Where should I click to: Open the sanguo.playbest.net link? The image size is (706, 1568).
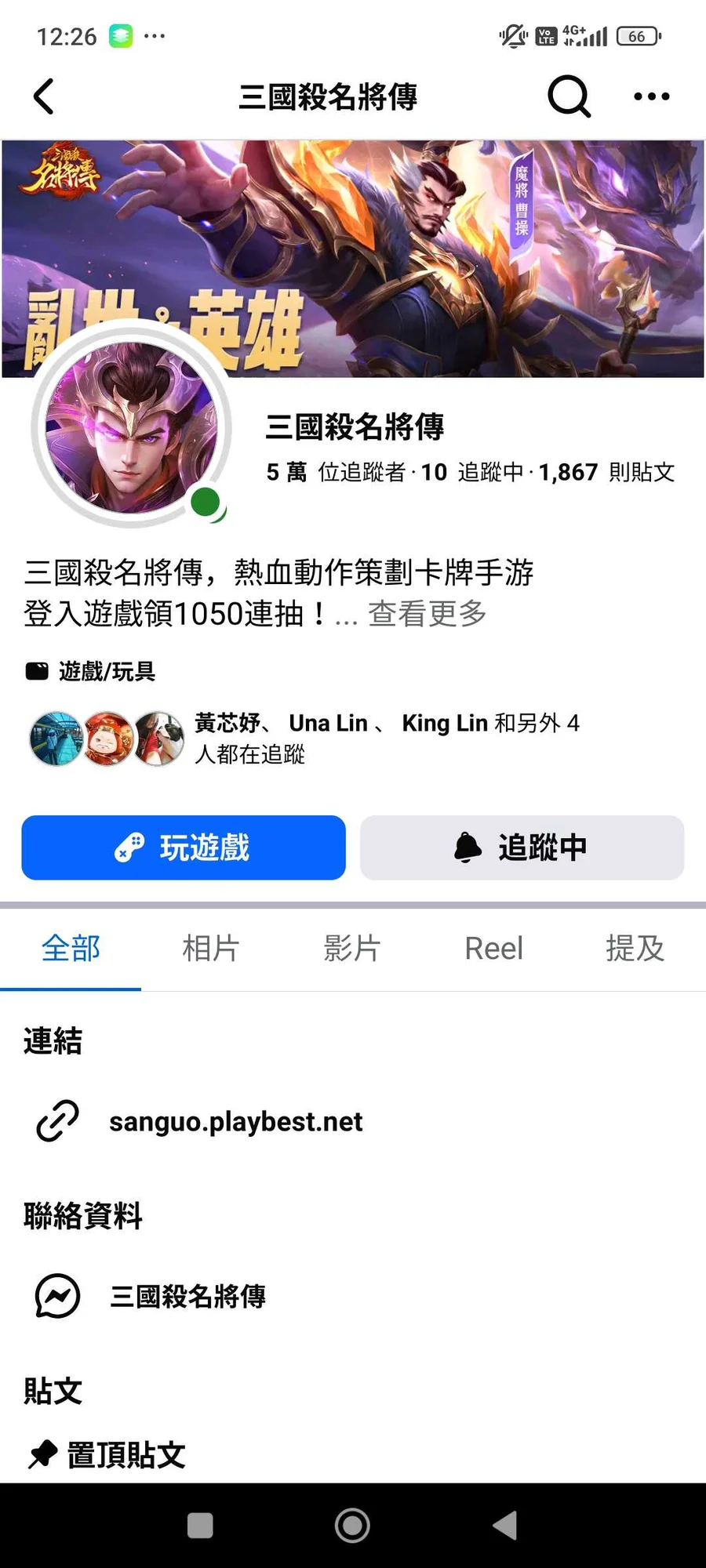tap(235, 1122)
